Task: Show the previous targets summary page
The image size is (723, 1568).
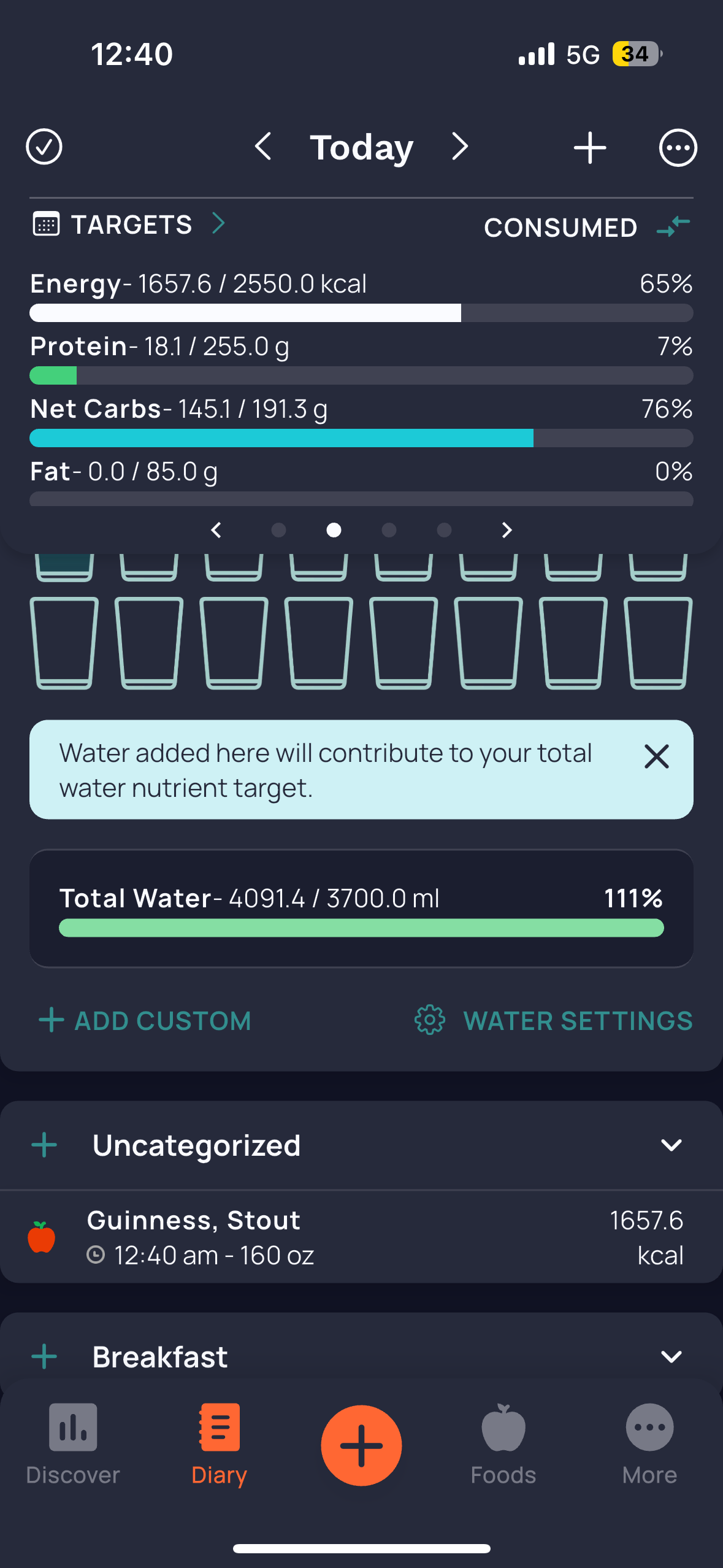Action: [216, 530]
